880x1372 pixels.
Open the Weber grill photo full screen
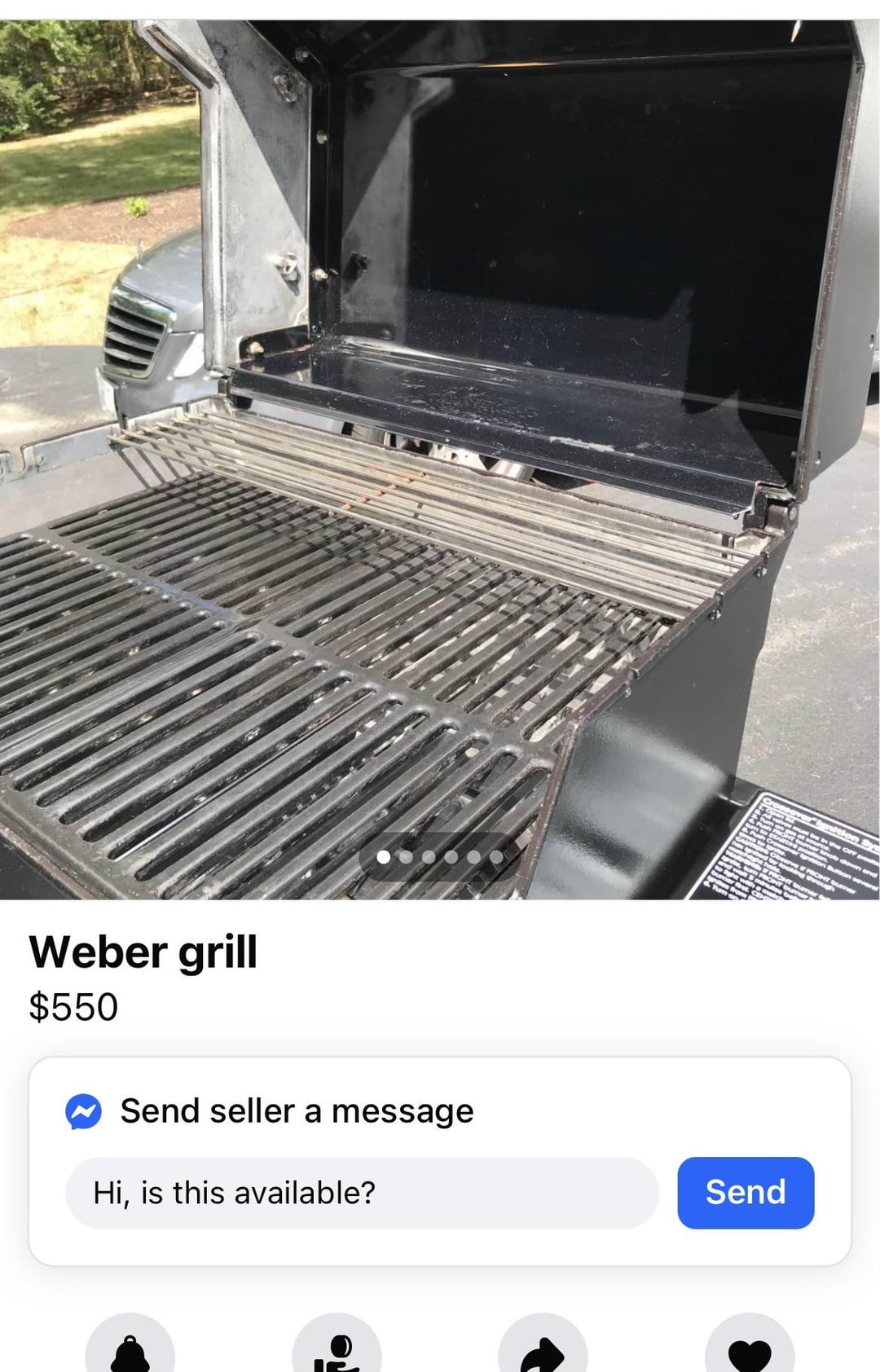click(440, 456)
